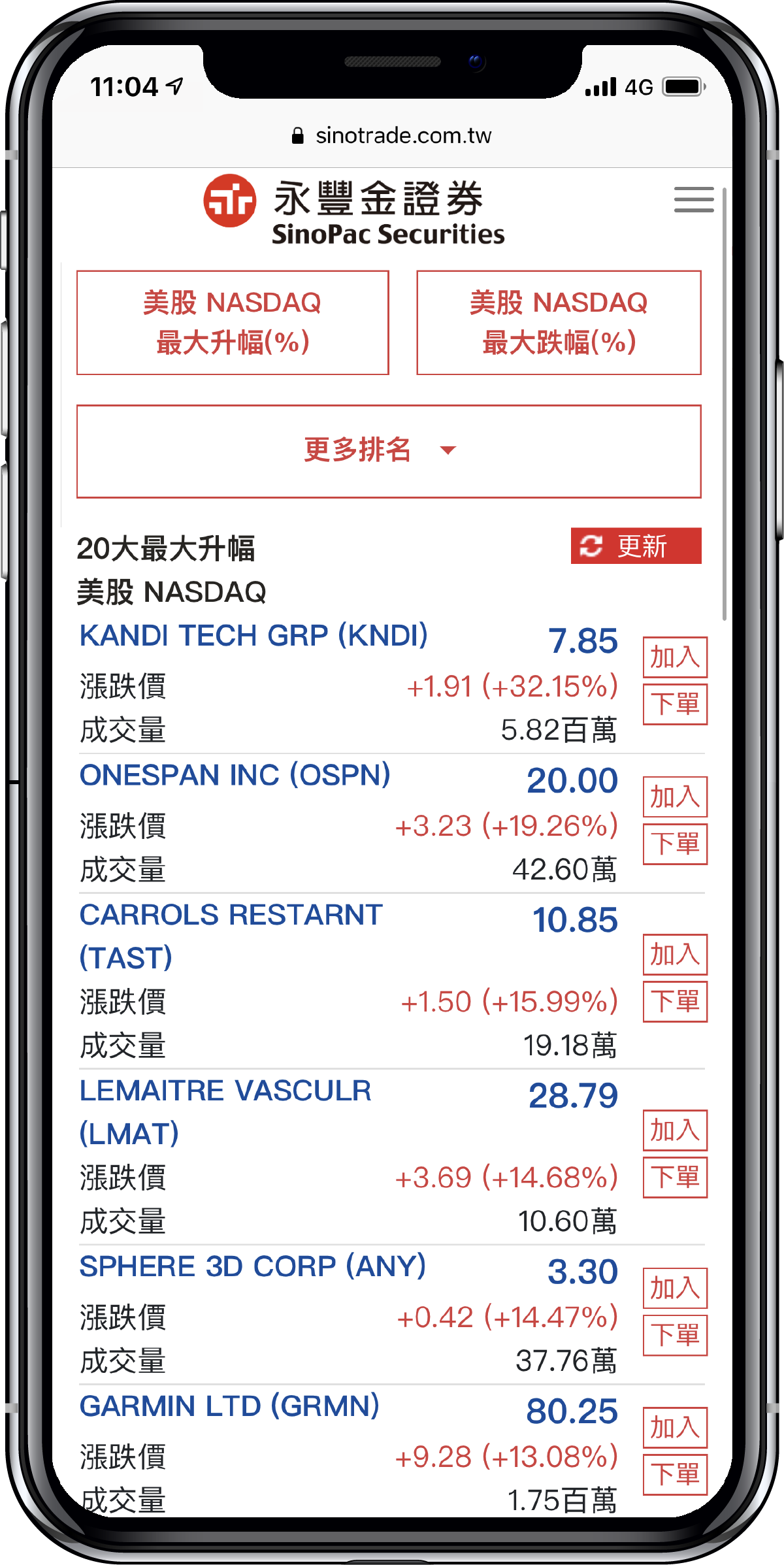
Task: Refresh the list with 更新
Action: (x=636, y=546)
